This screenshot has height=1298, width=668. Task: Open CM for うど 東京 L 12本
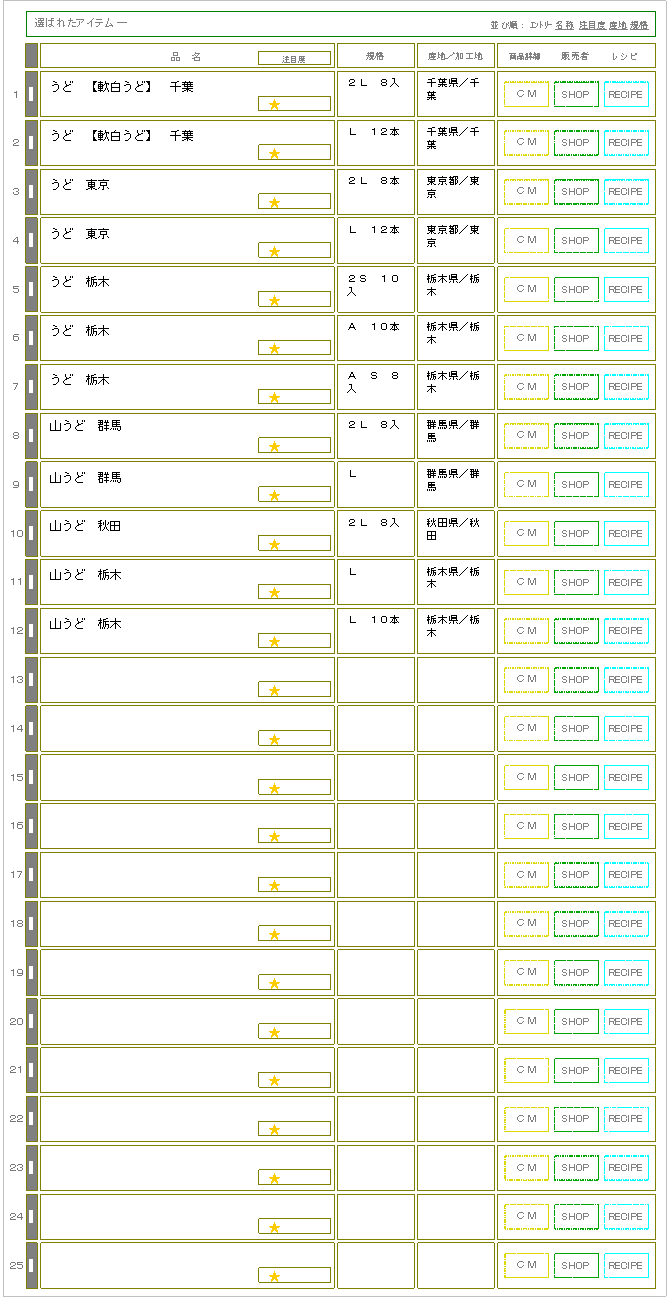point(526,240)
